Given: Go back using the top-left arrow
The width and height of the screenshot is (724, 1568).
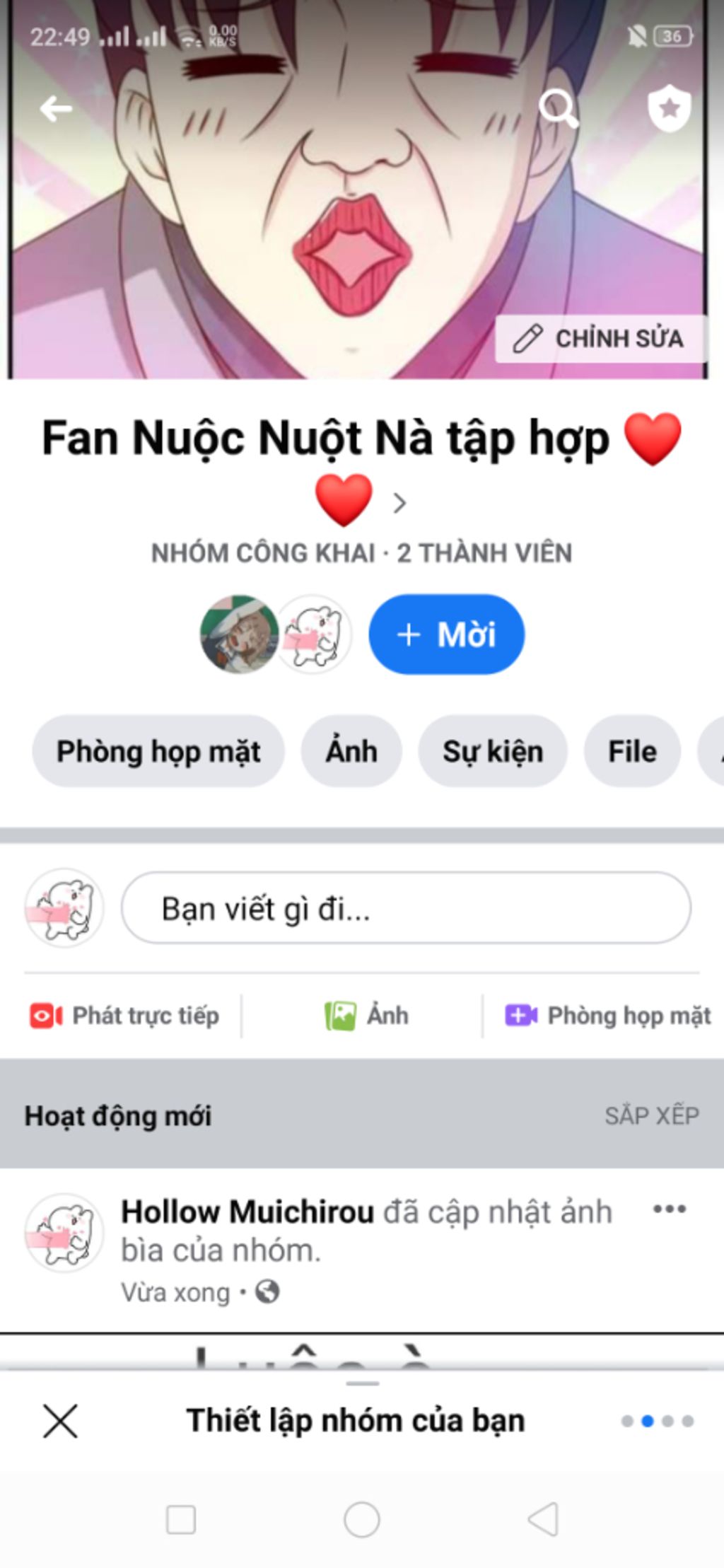Looking at the screenshot, I should pos(56,108).
